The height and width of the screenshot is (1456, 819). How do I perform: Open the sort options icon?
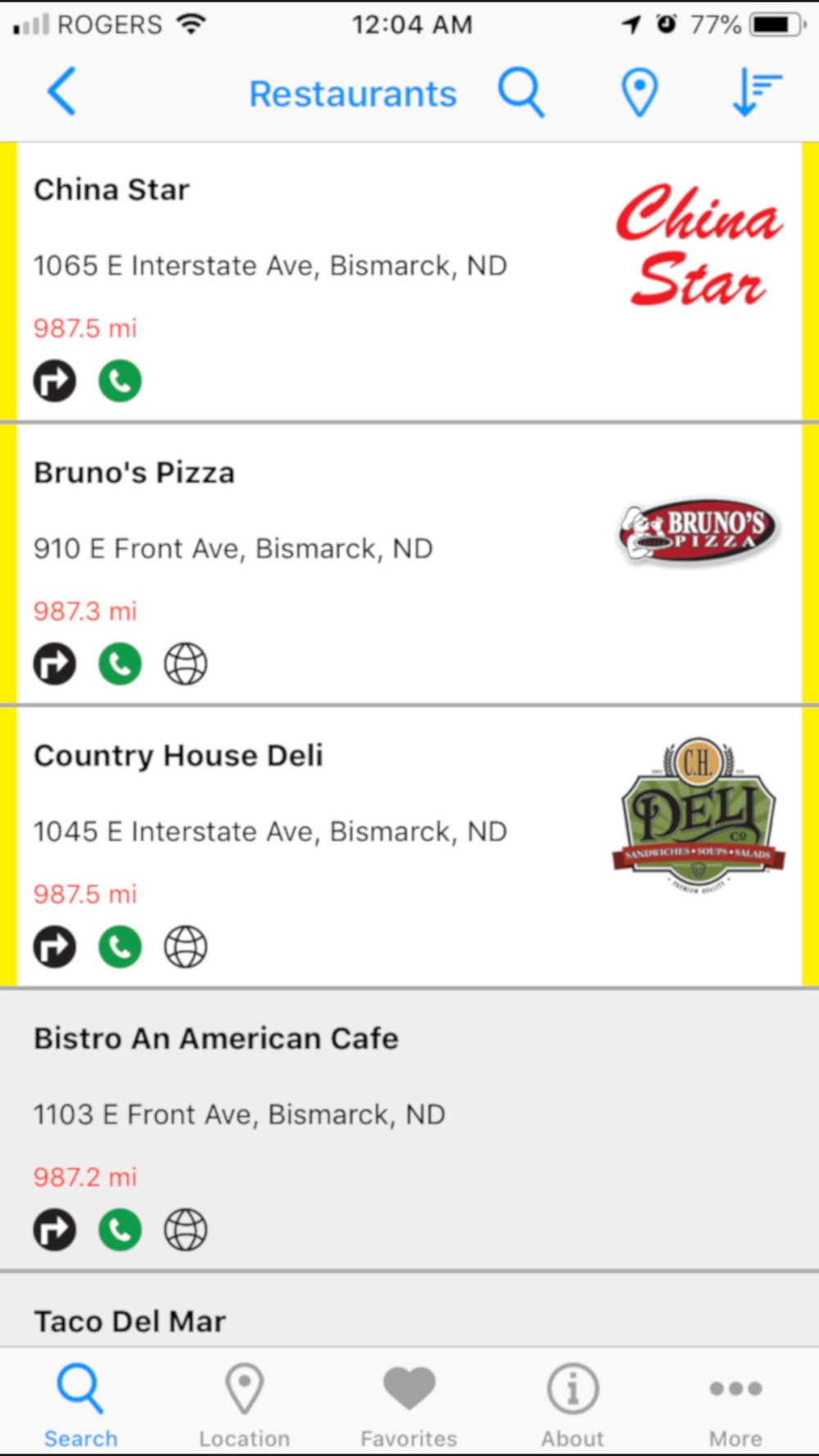click(x=757, y=93)
